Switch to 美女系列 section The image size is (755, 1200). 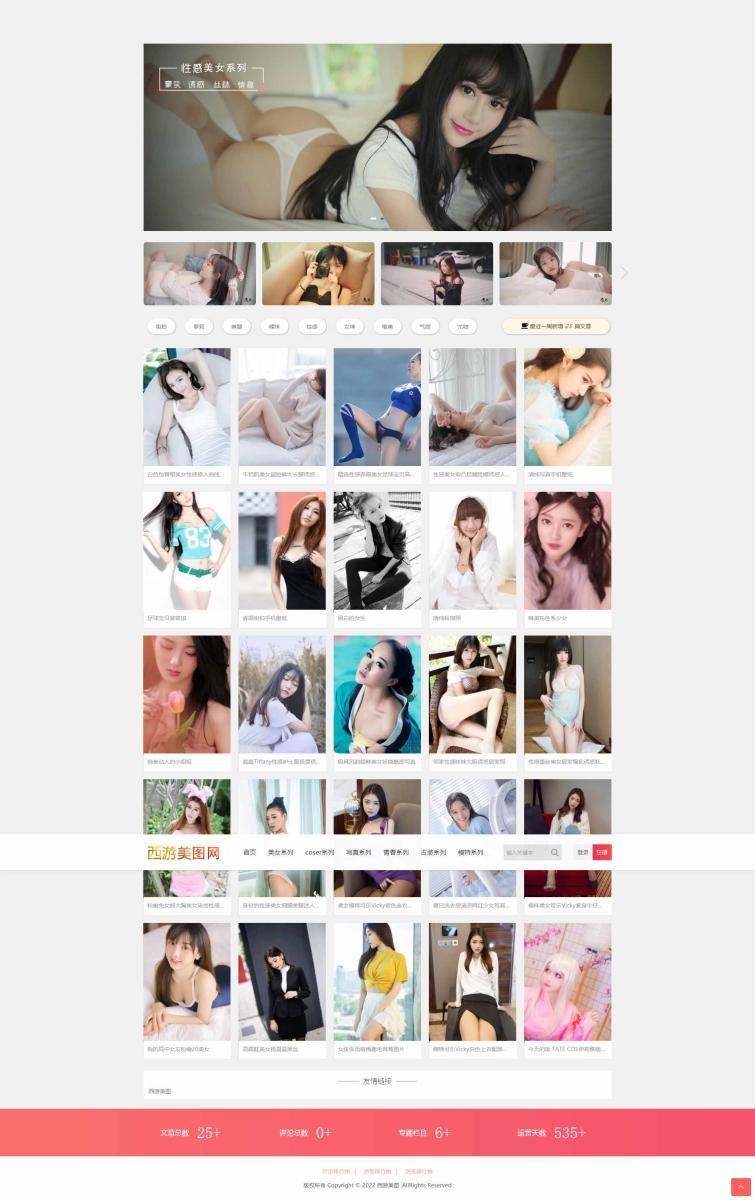(280, 853)
